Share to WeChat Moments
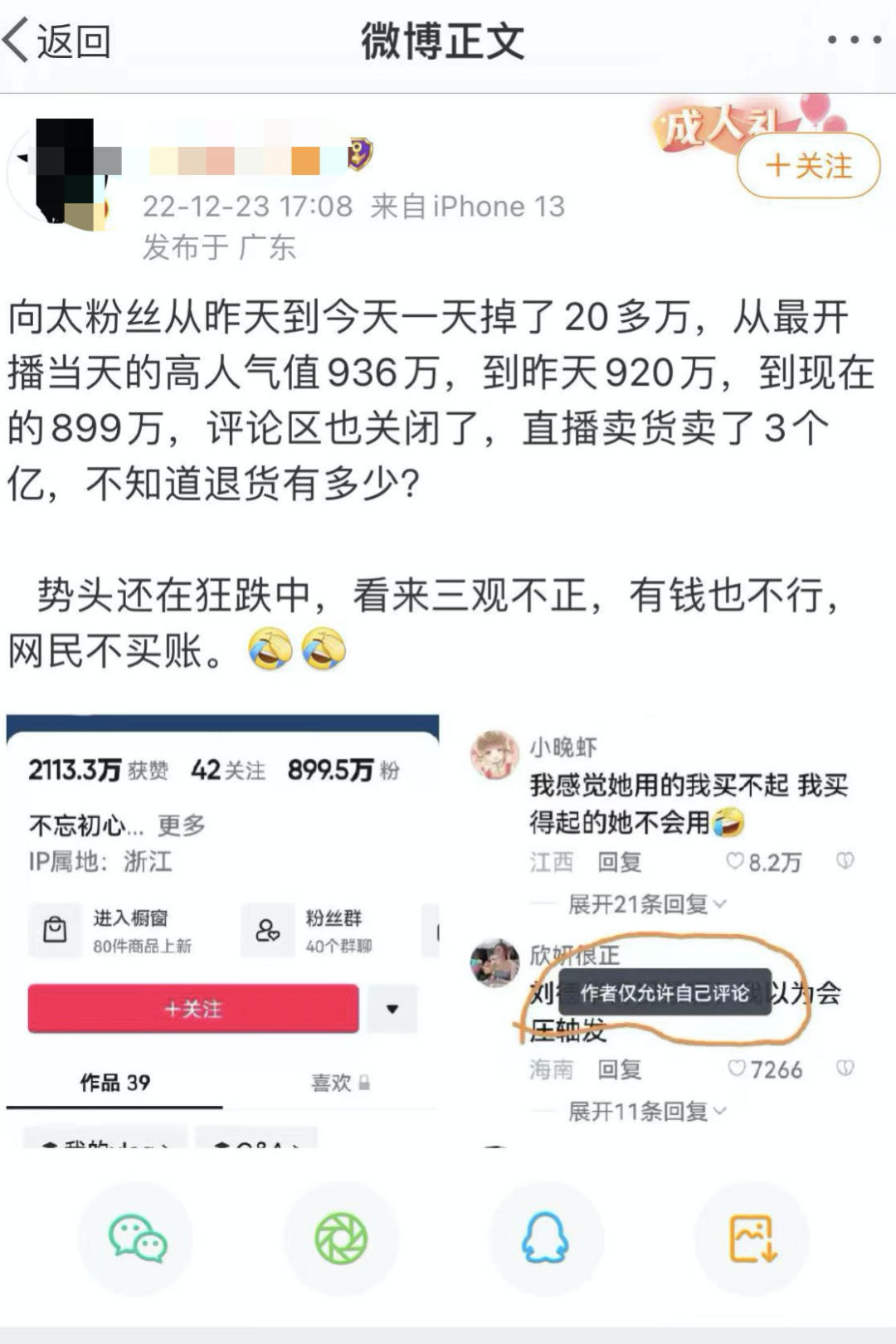Image resolution: width=896 pixels, height=1344 pixels. coord(341,1239)
